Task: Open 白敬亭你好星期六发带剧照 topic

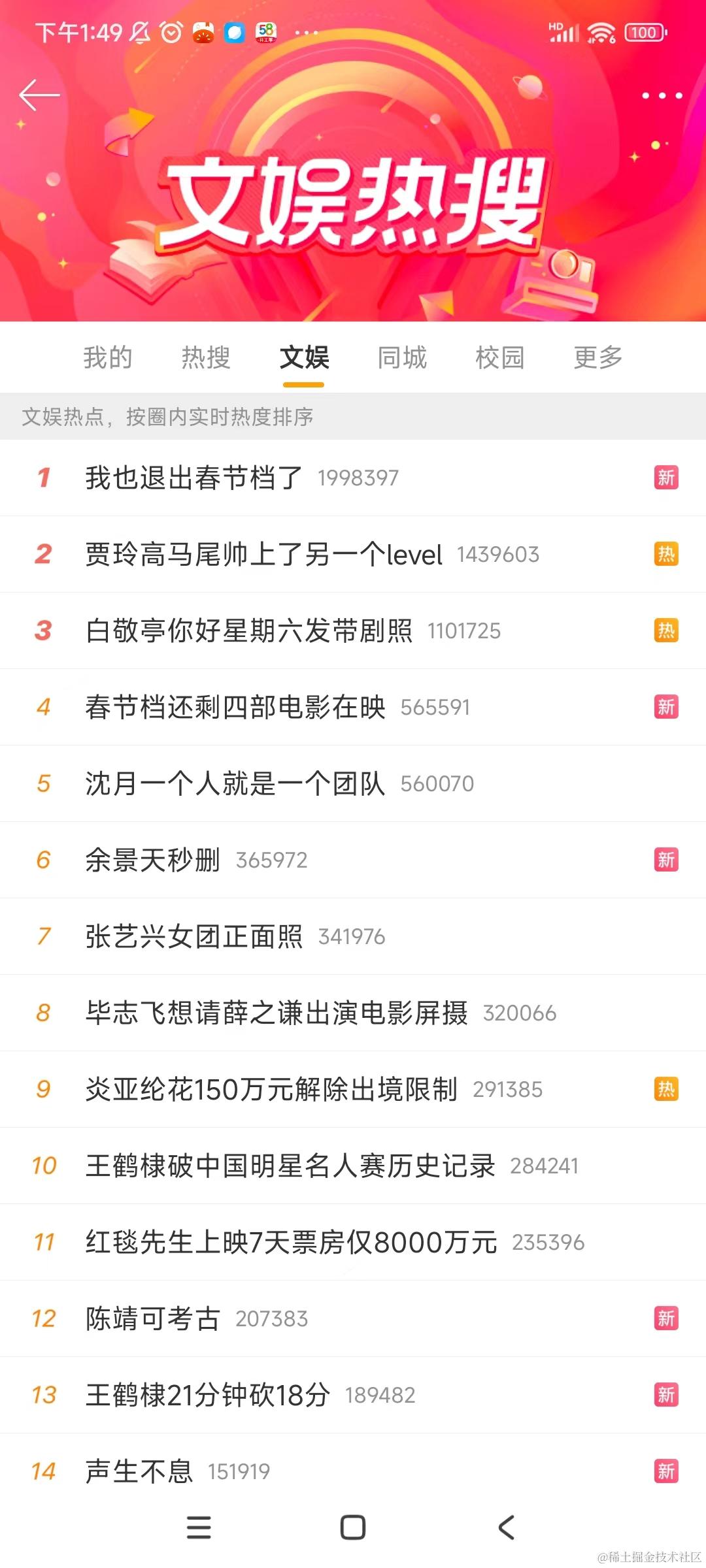Action: click(249, 631)
